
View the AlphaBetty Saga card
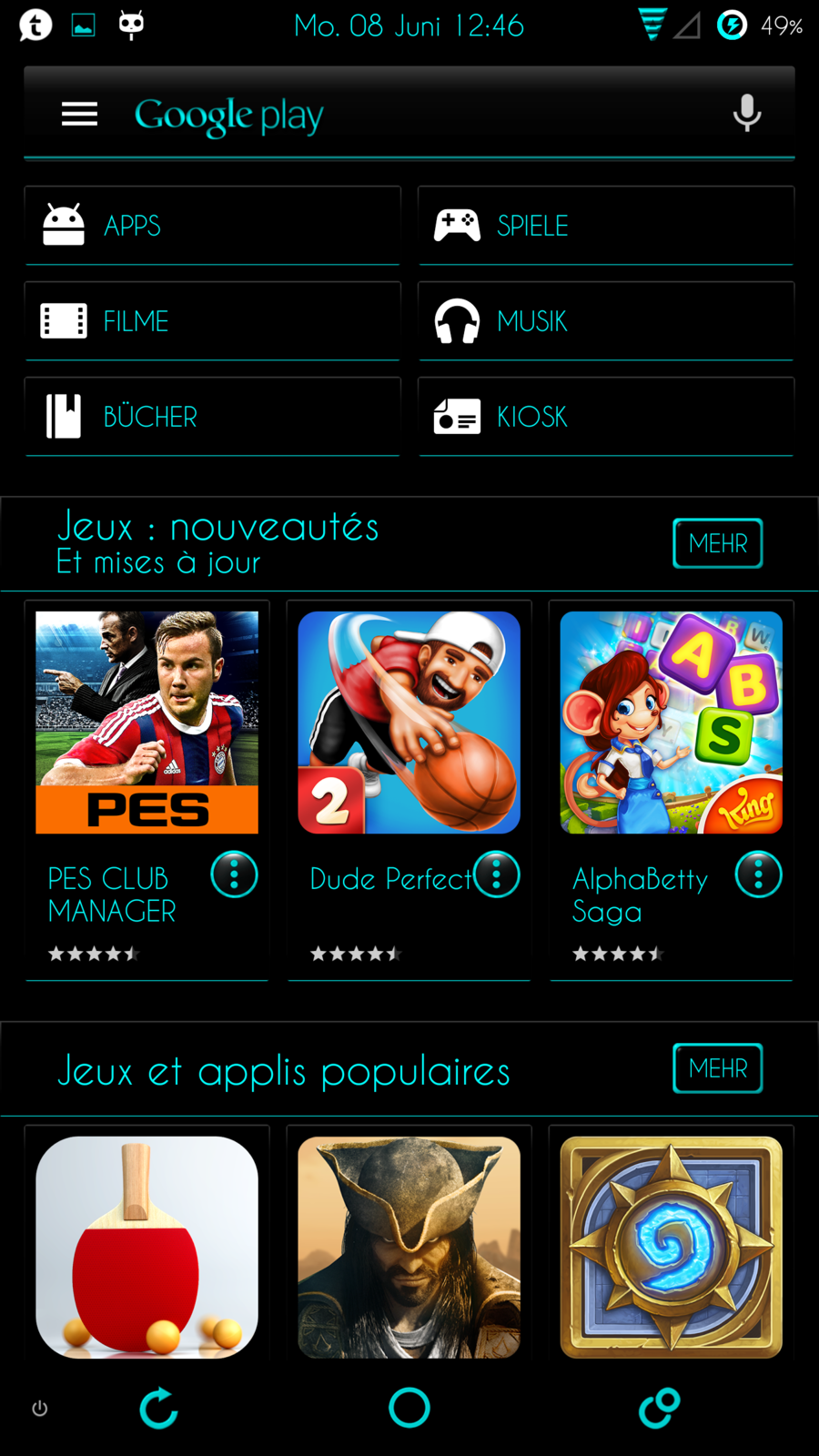[671, 723]
